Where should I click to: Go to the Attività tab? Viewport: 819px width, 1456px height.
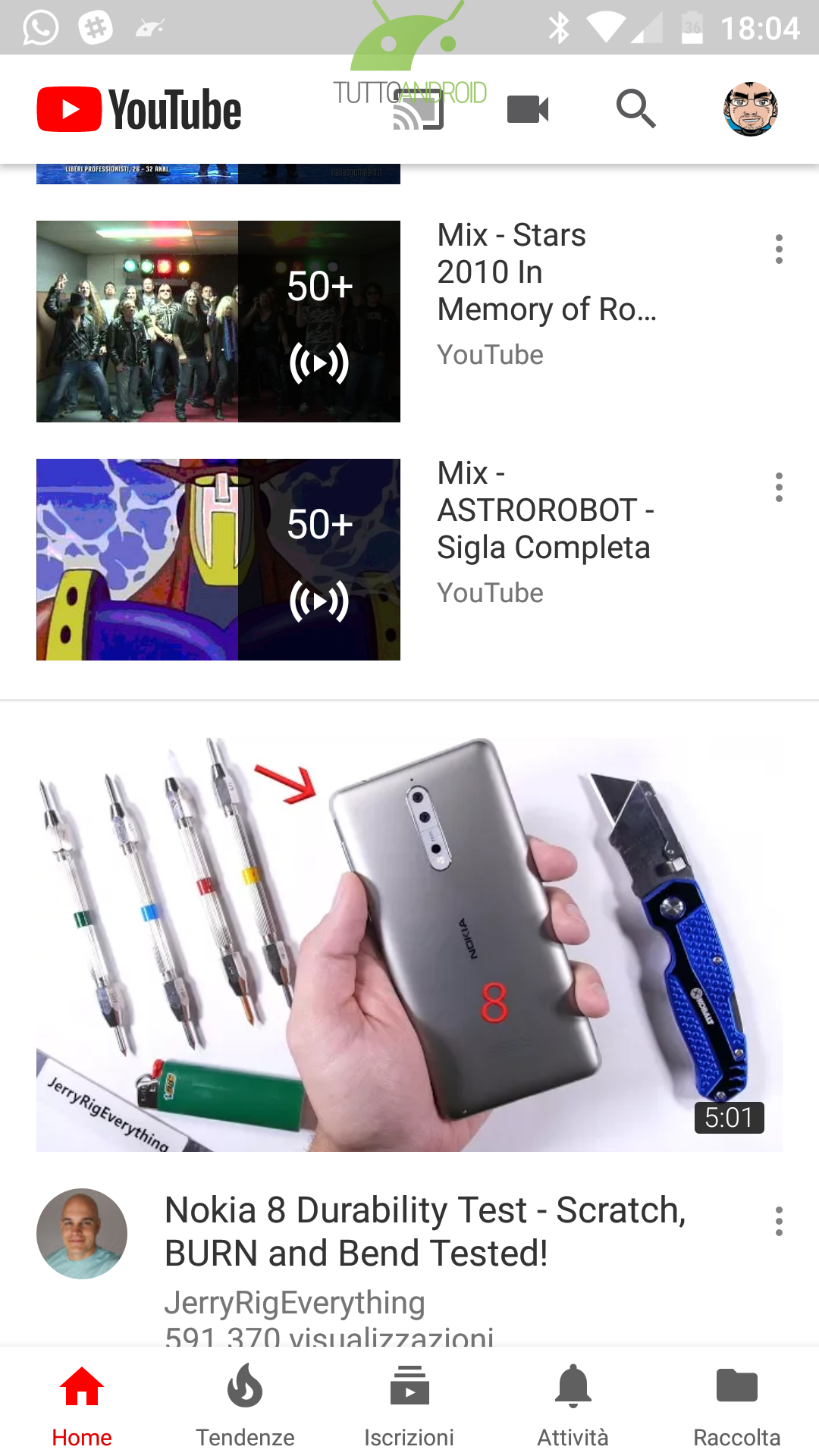tap(573, 1405)
